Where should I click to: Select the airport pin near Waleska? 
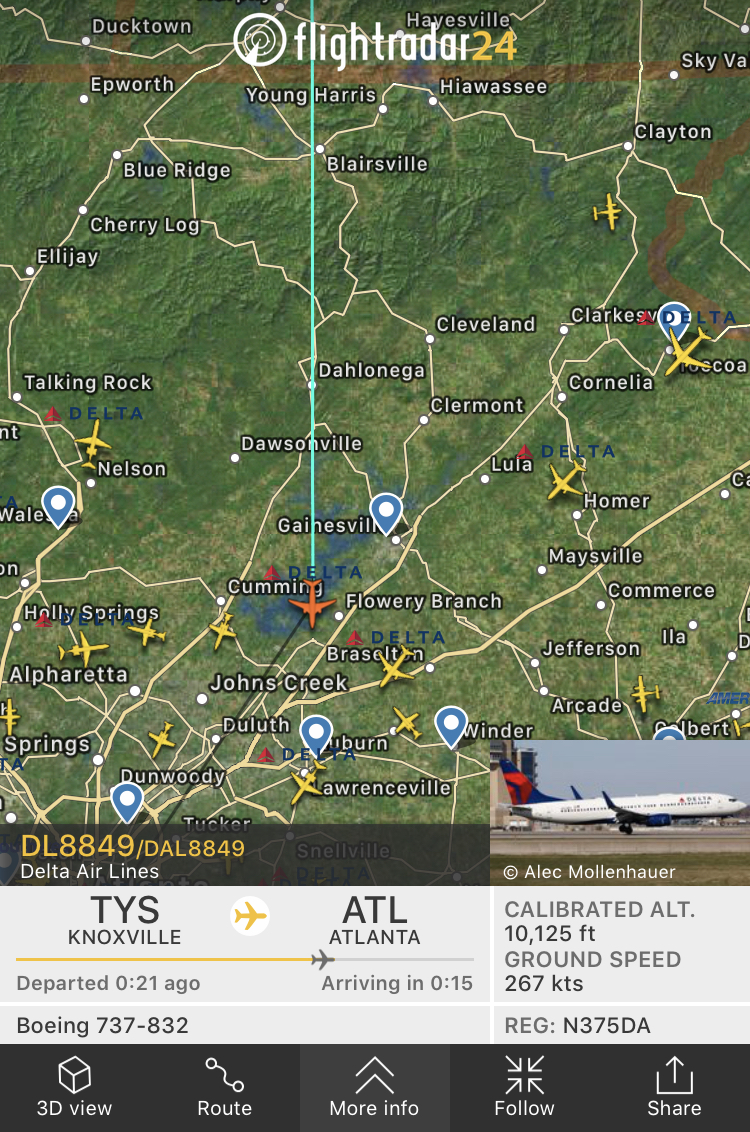coord(58,505)
